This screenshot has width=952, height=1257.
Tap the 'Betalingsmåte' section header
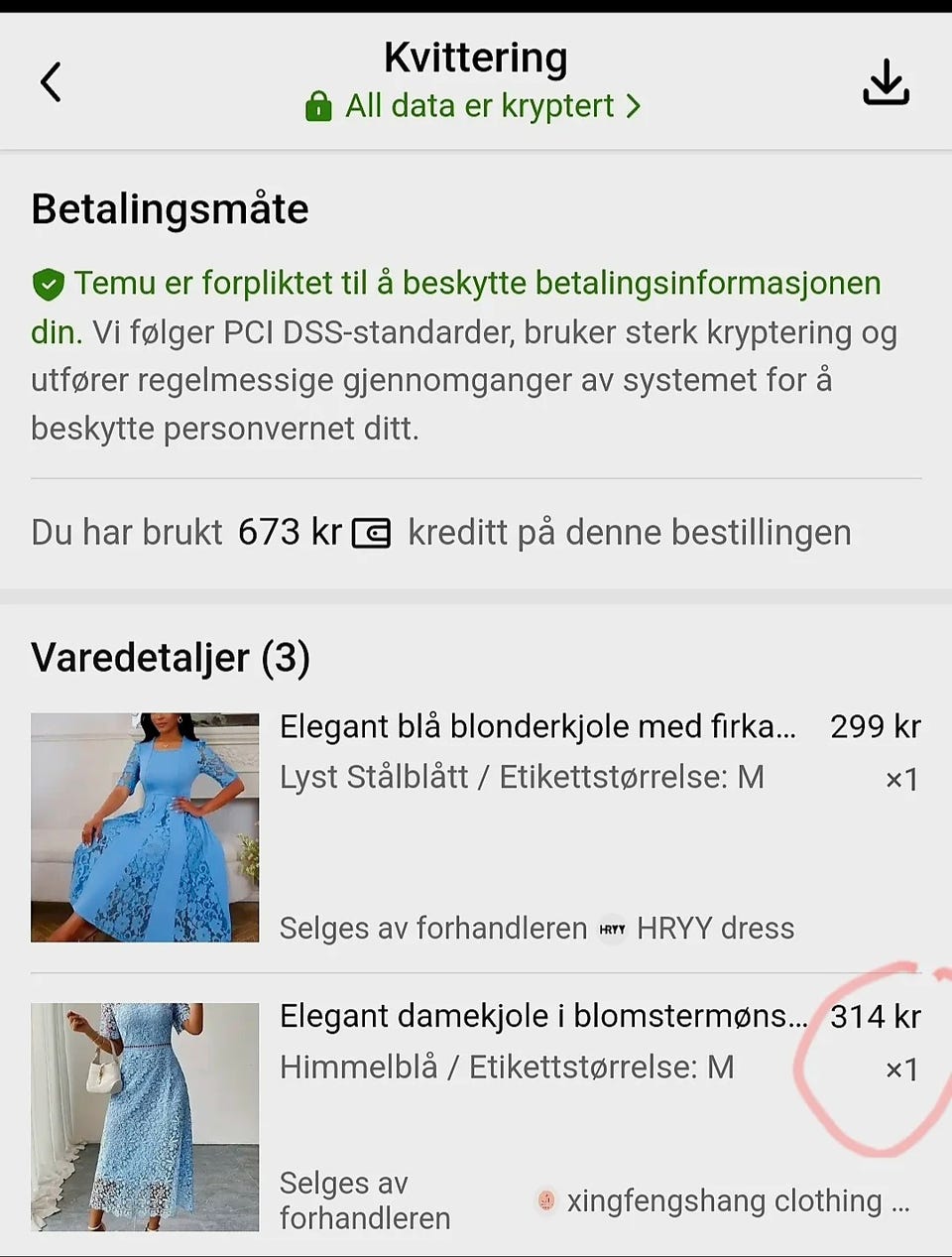click(169, 209)
